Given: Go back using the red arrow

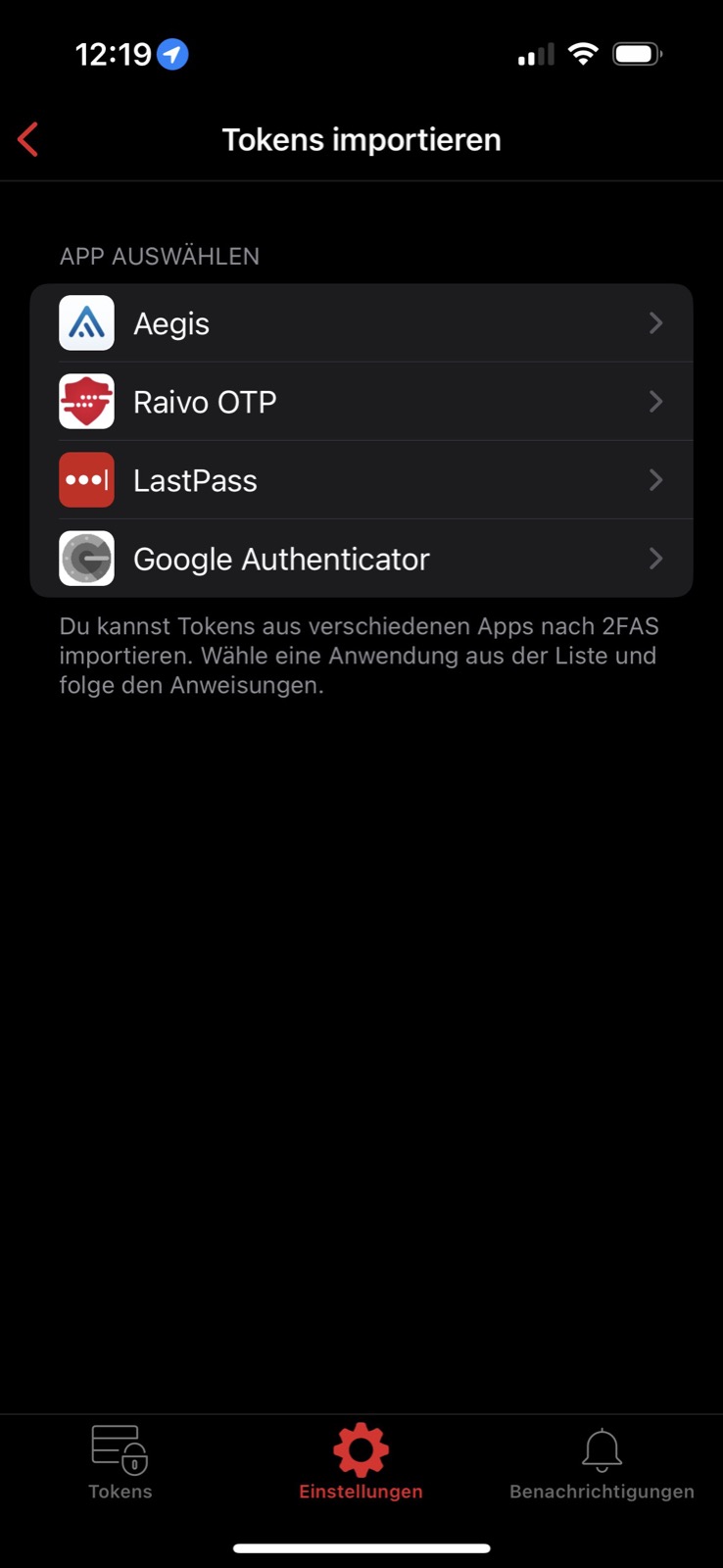Looking at the screenshot, I should click(28, 139).
